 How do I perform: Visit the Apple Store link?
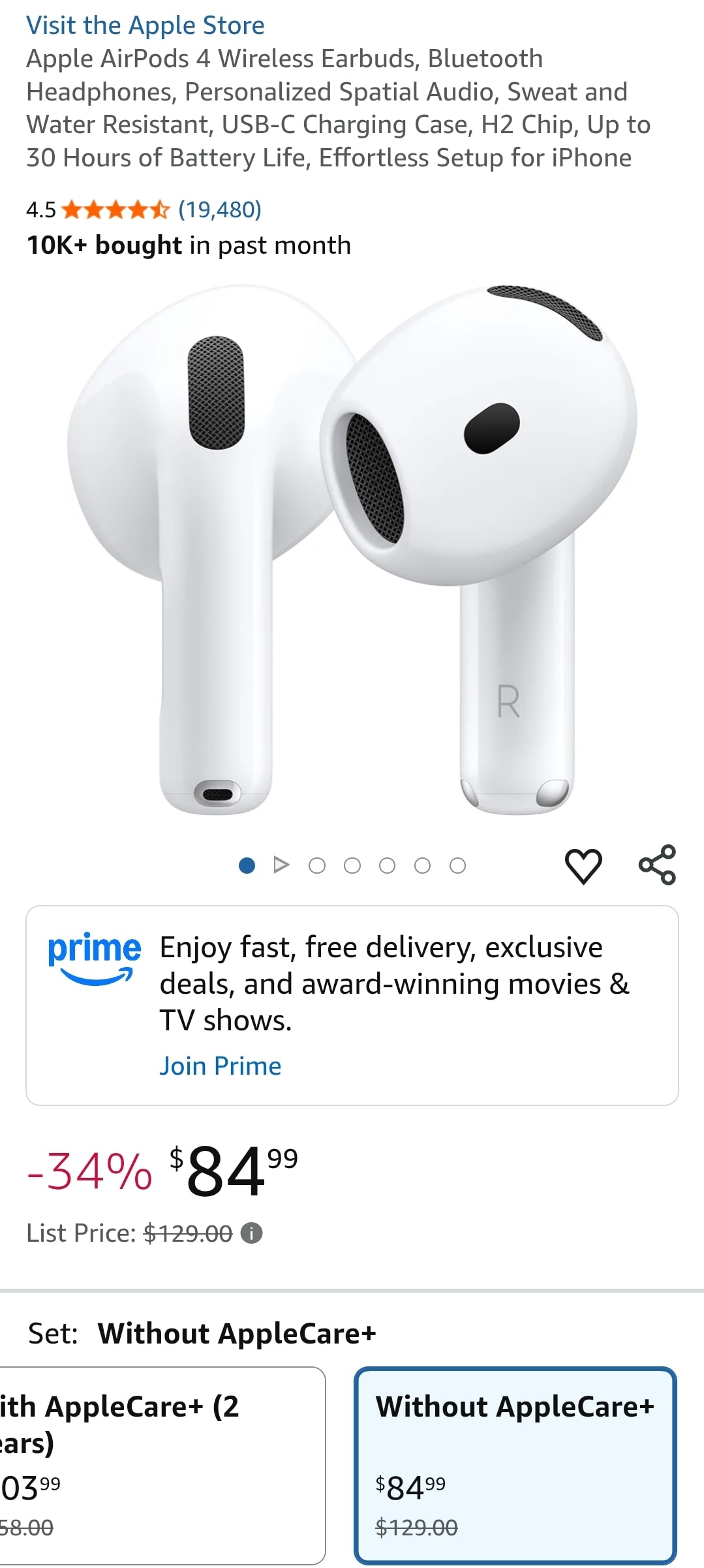pyautogui.click(x=145, y=25)
